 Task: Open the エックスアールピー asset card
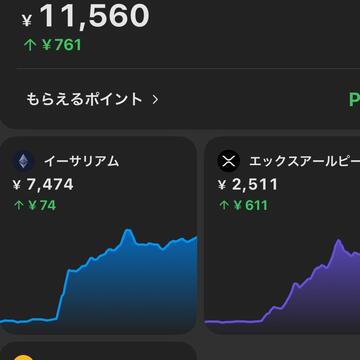(x=282, y=235)
